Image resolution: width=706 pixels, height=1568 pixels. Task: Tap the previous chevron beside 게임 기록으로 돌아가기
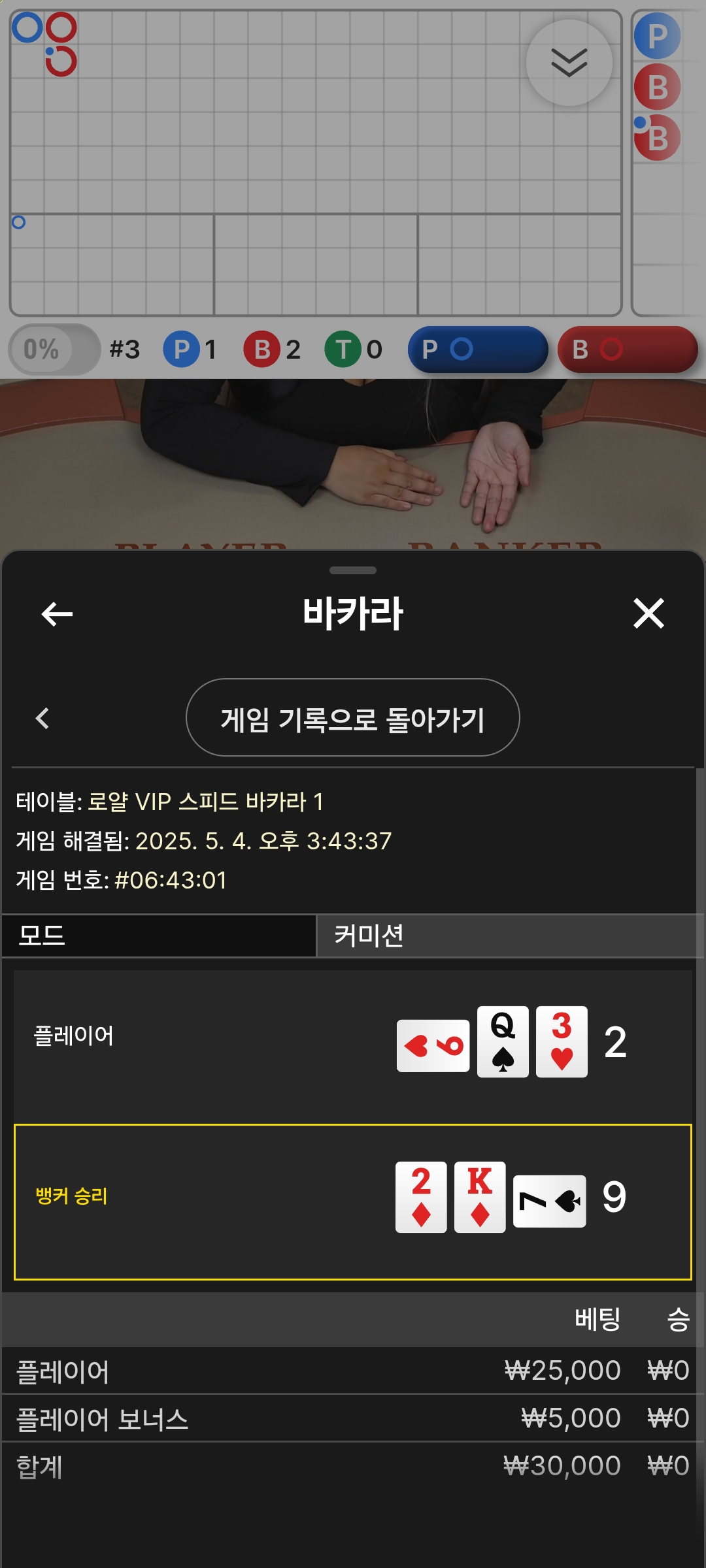(x=43, y=718)
